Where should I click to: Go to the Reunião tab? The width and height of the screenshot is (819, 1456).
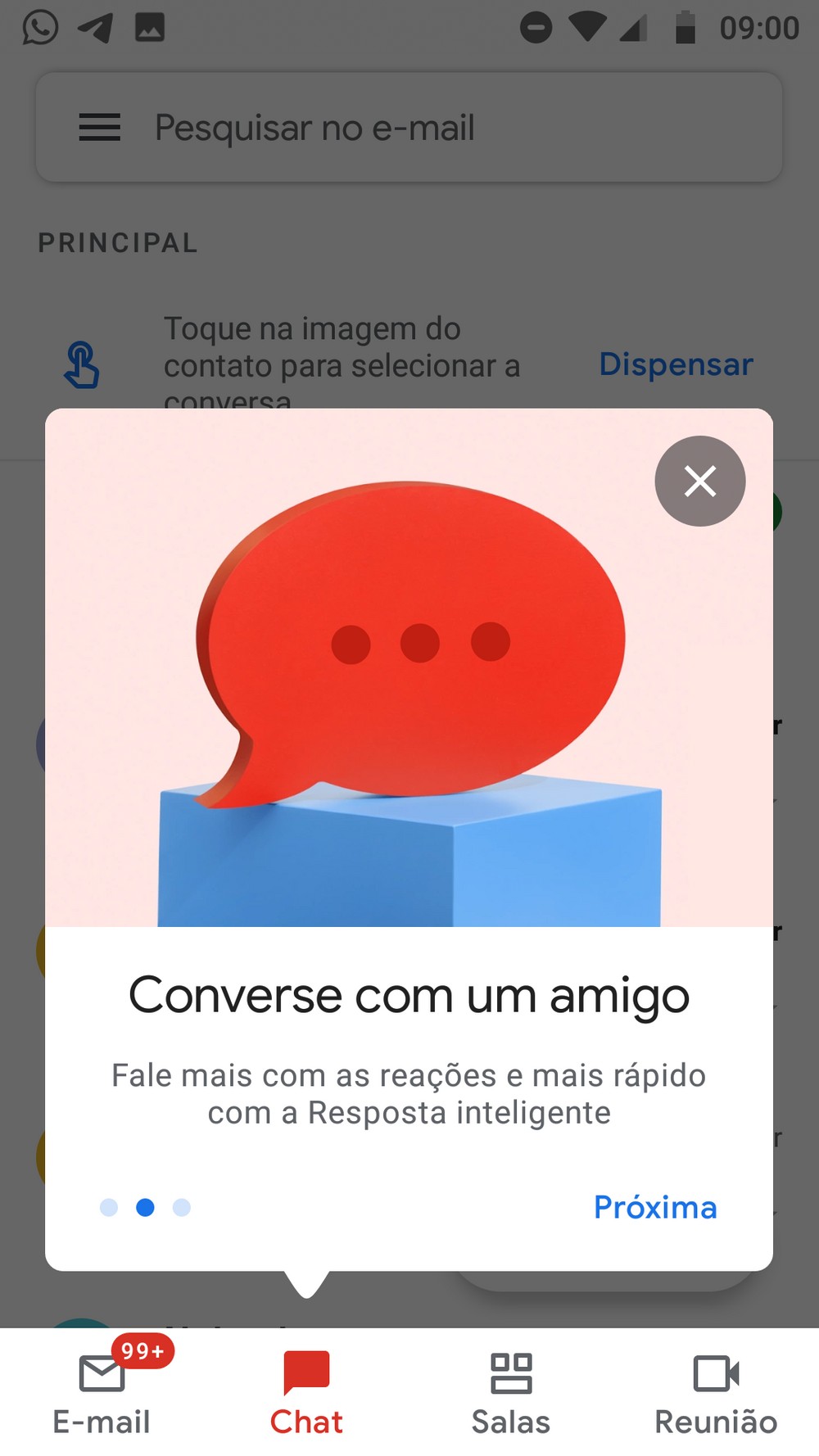(x=716, y=1392)
